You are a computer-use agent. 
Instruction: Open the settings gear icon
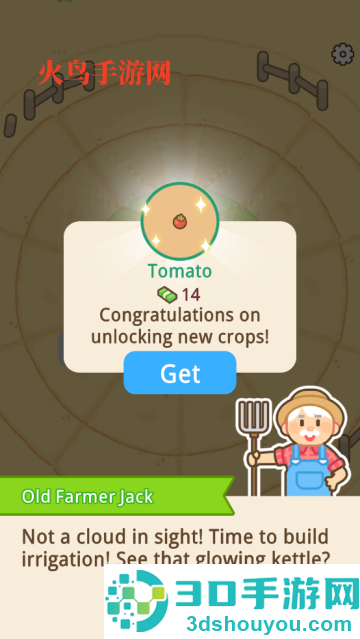[x=342, y=54]
